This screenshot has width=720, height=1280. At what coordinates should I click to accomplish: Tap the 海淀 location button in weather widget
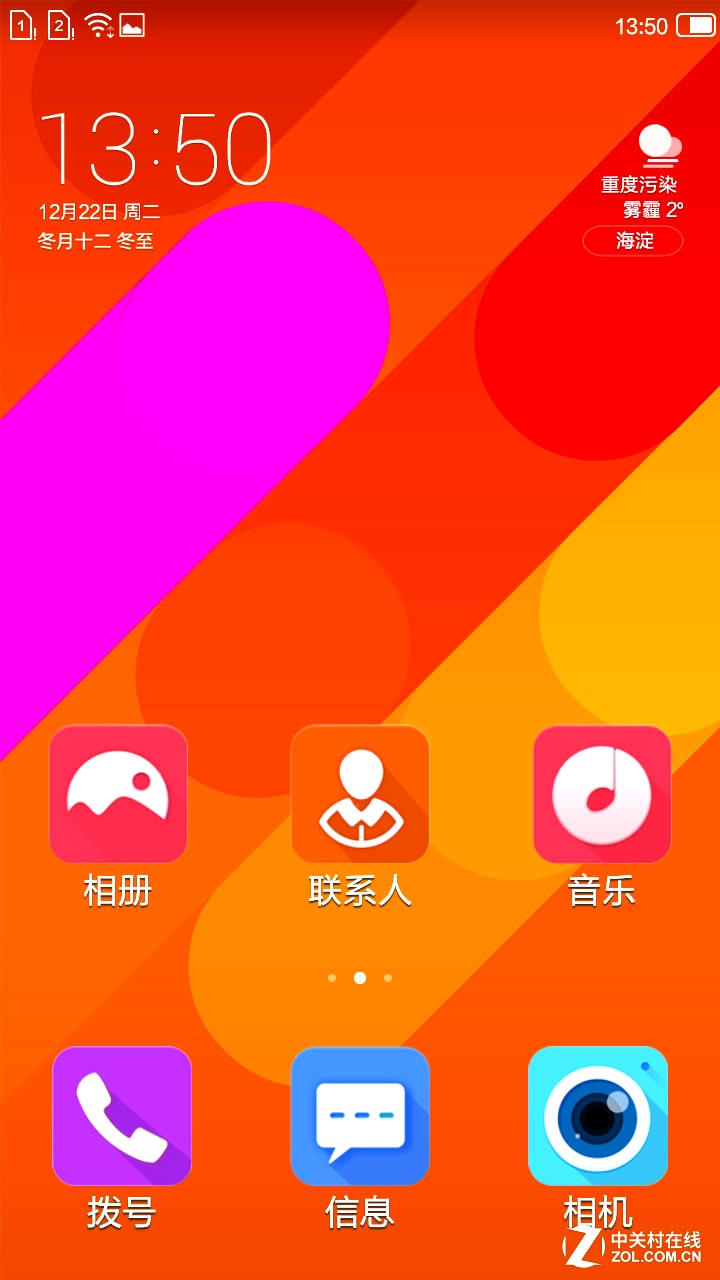point(633,241)
